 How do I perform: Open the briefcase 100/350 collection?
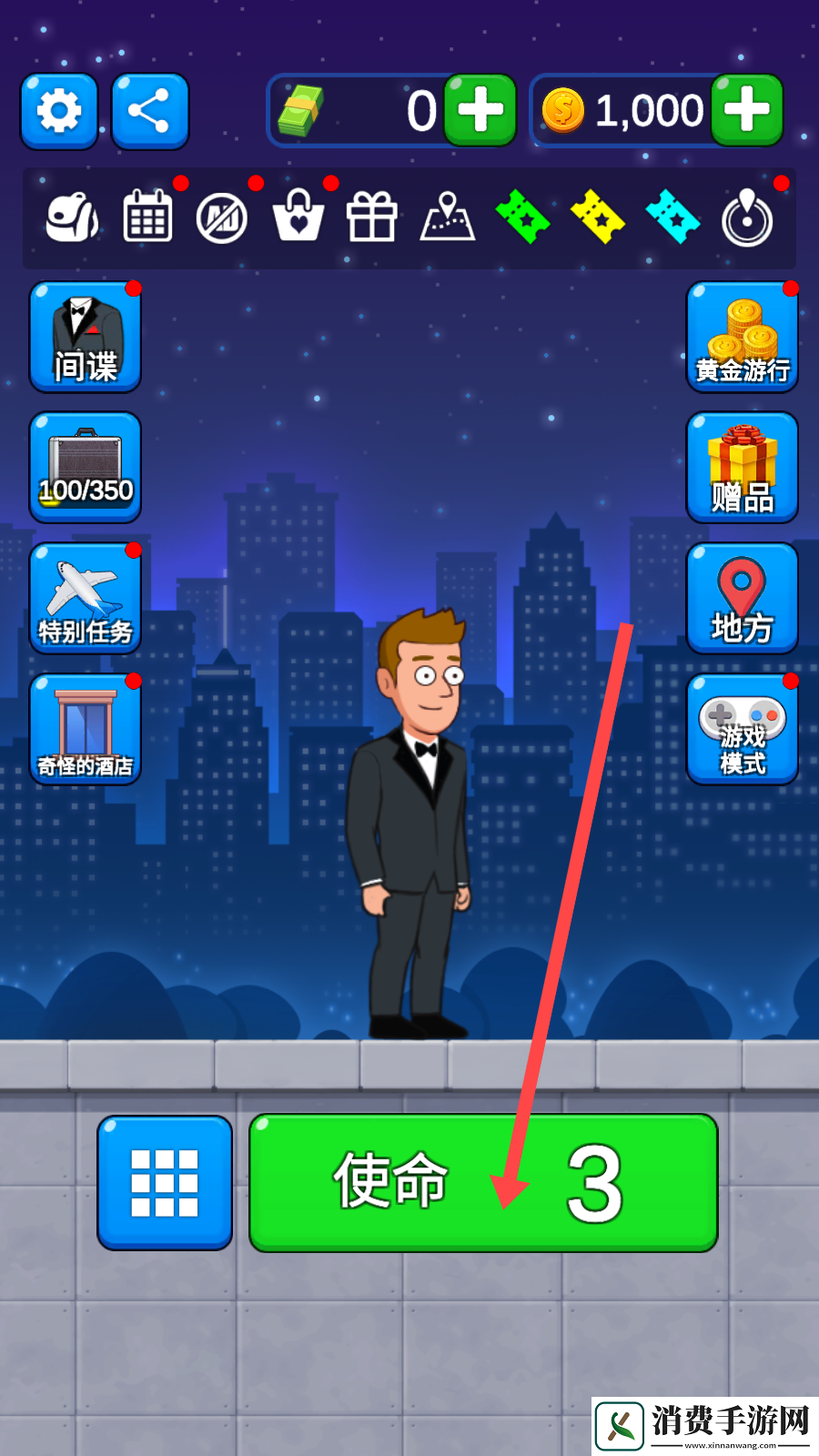[x=86, y=467]
